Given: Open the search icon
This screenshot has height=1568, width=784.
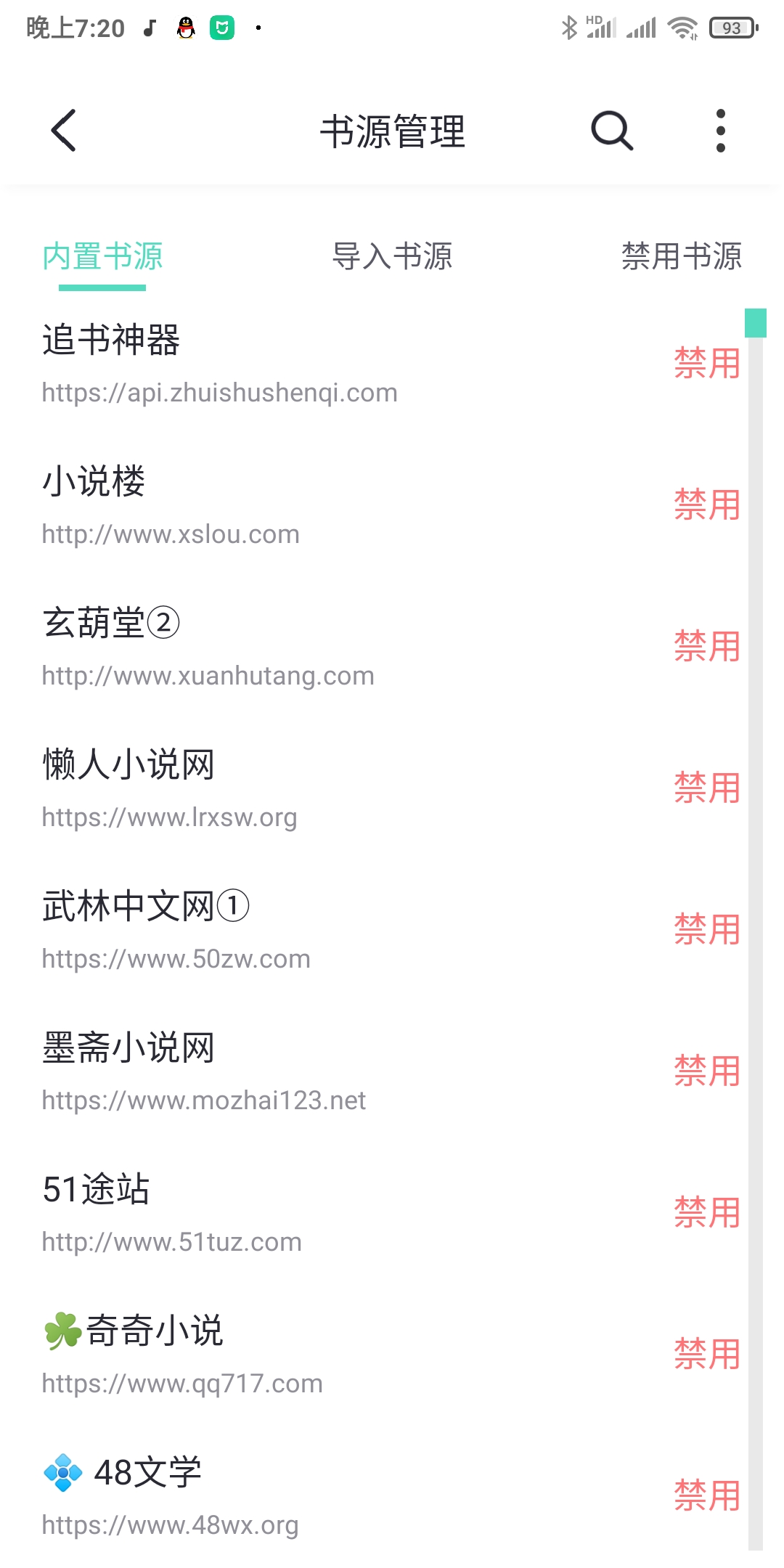Looking at the screenshot, I should tap(612, 131).
